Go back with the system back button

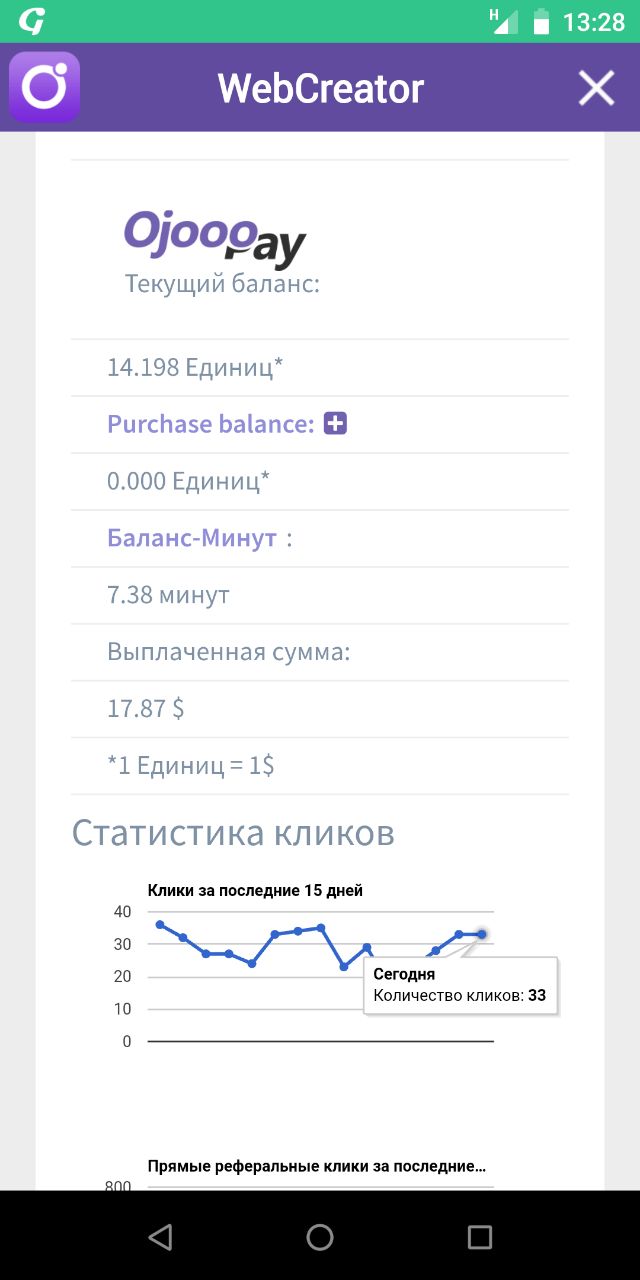pyautogui.click(x=160, y=1237)
